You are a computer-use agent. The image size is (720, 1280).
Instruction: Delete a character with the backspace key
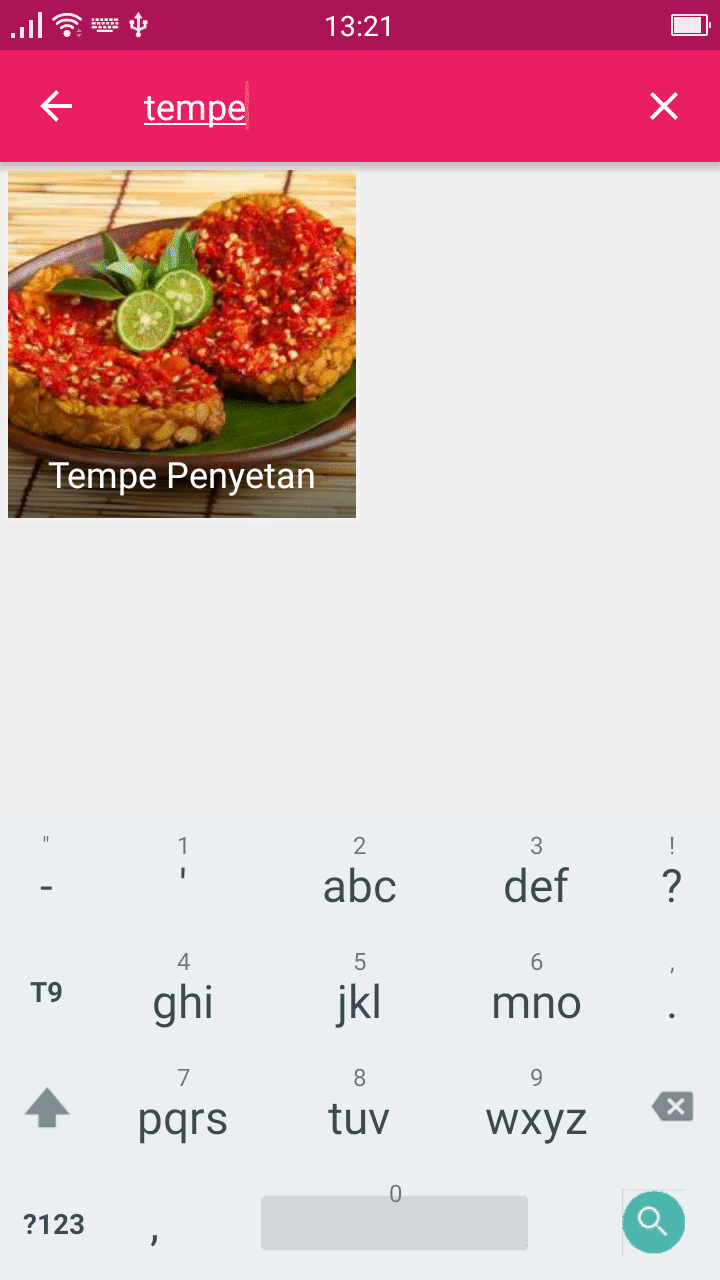(672, 1106)
